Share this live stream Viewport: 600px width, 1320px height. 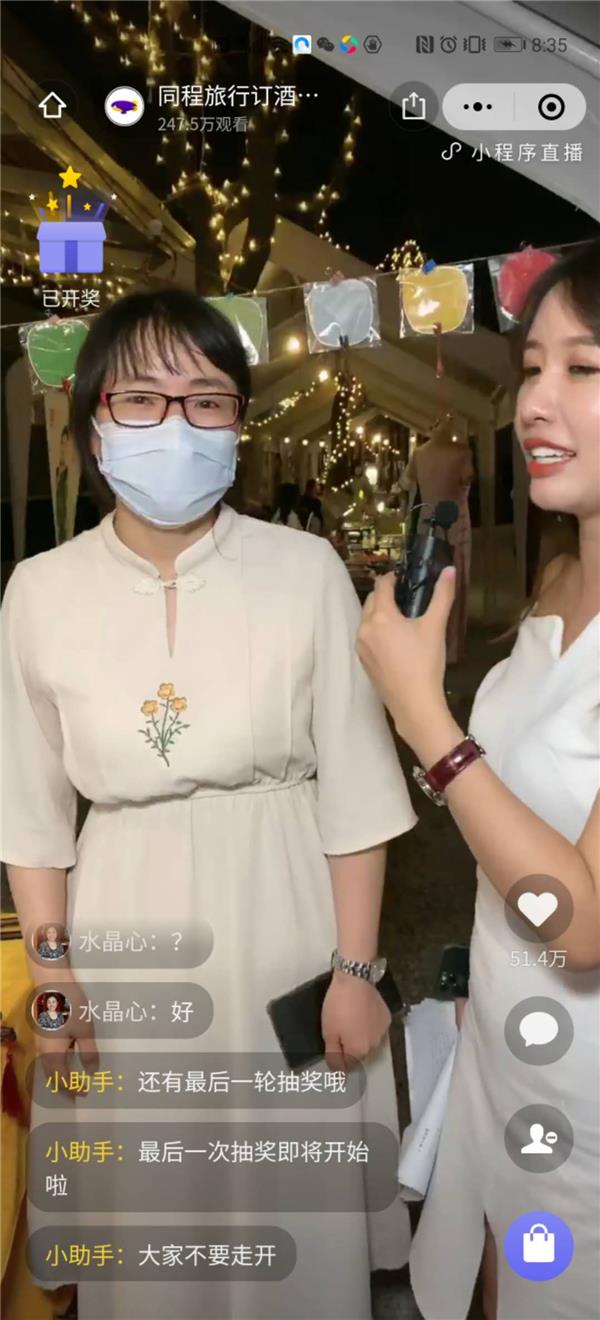pyautogui.click(x=413, y=107)
